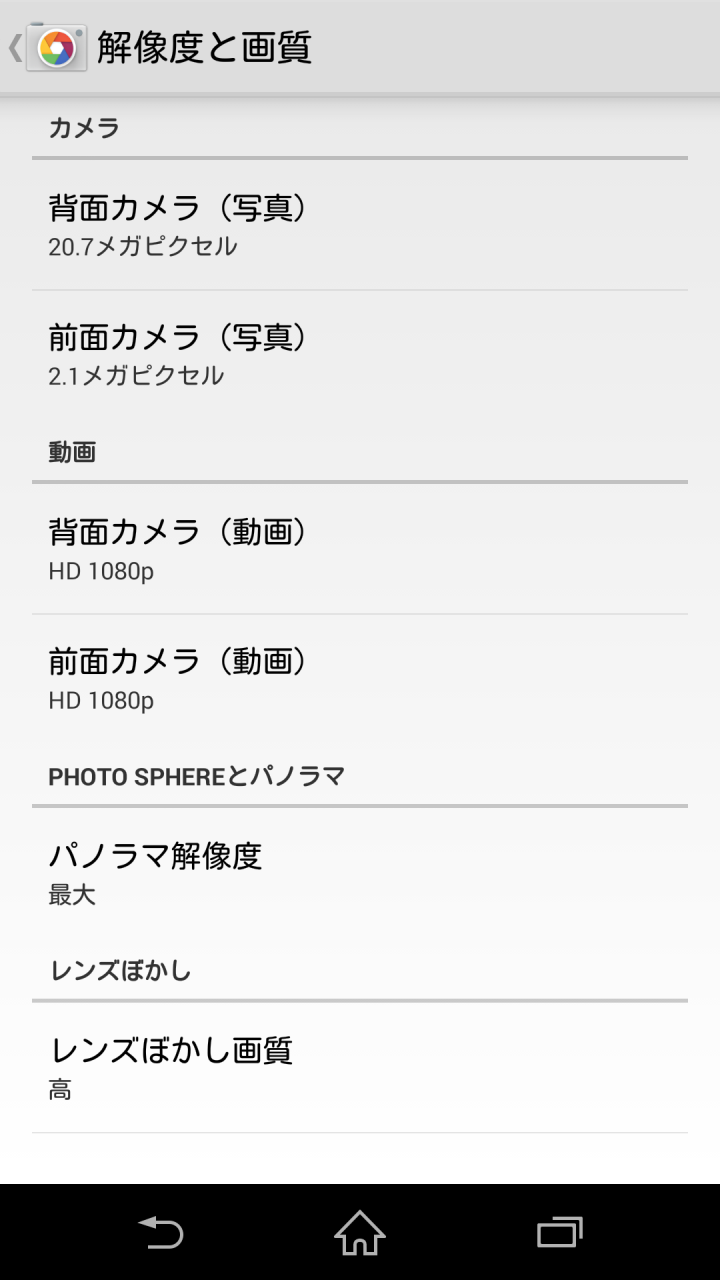Change 背面カメラ（動画） video quality
The image size is (720, 1280).
(360, 549)
